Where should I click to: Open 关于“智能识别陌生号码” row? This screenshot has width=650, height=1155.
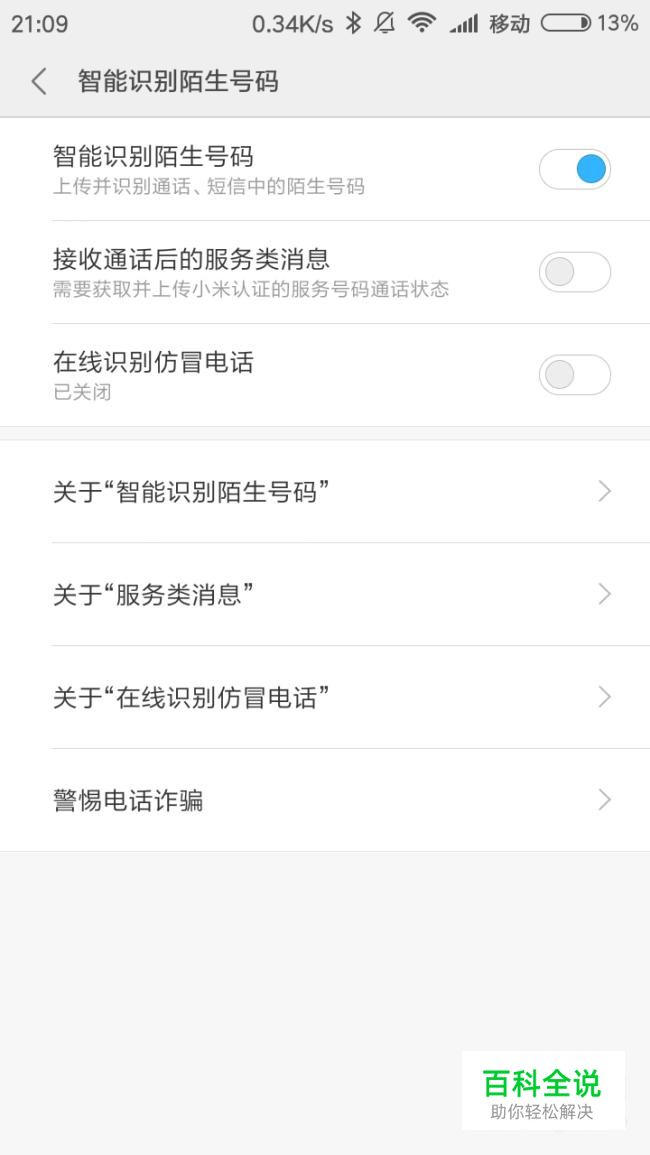tap(325, 491)
